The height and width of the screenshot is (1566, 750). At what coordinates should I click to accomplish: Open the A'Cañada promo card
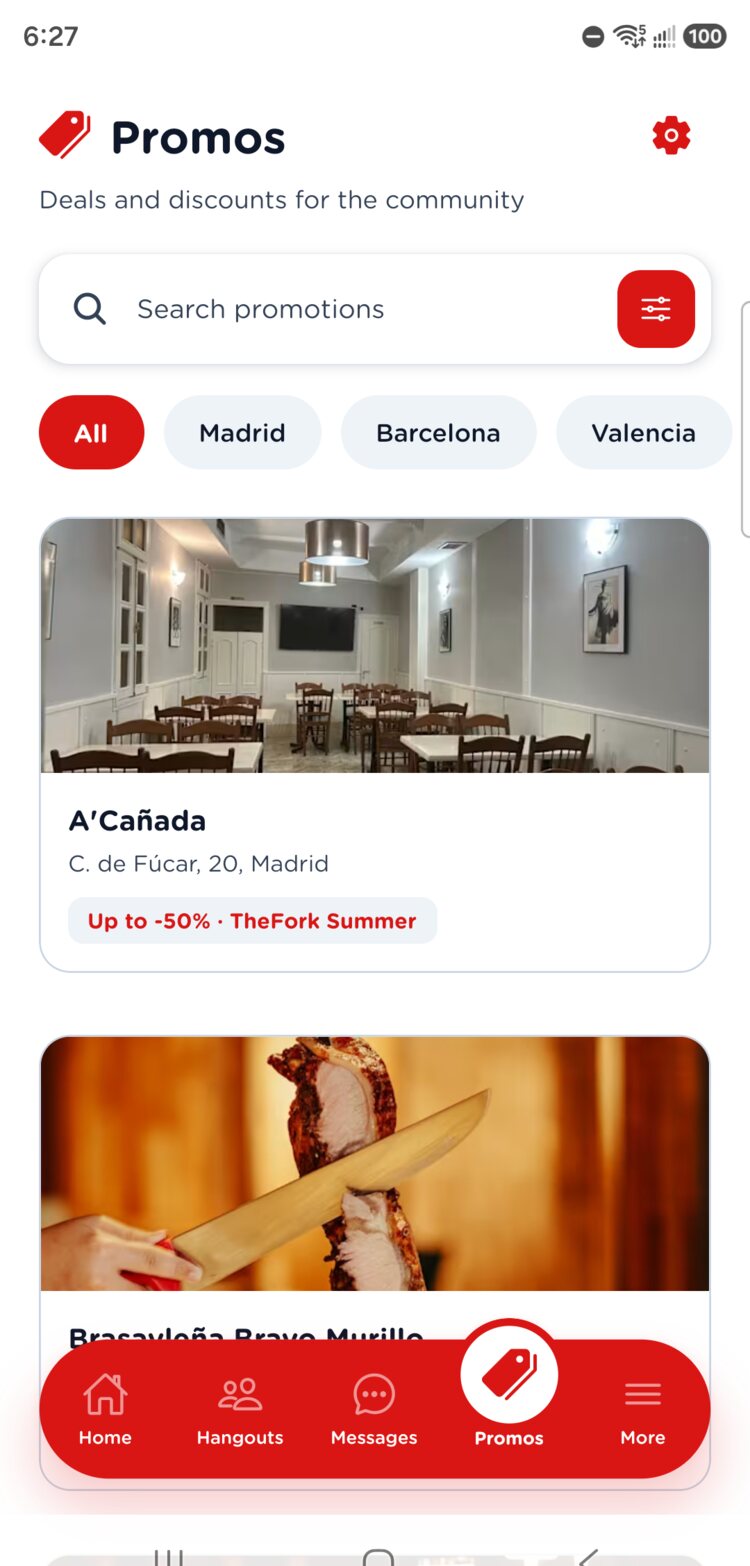[x=374, y=744]
